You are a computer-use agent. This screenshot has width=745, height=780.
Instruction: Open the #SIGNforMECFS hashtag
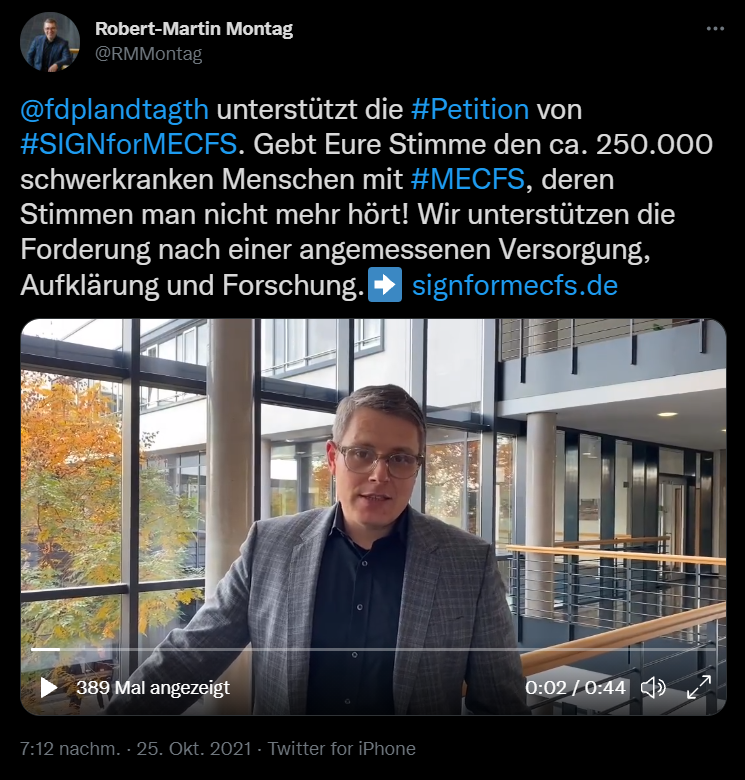coord(128,143)
